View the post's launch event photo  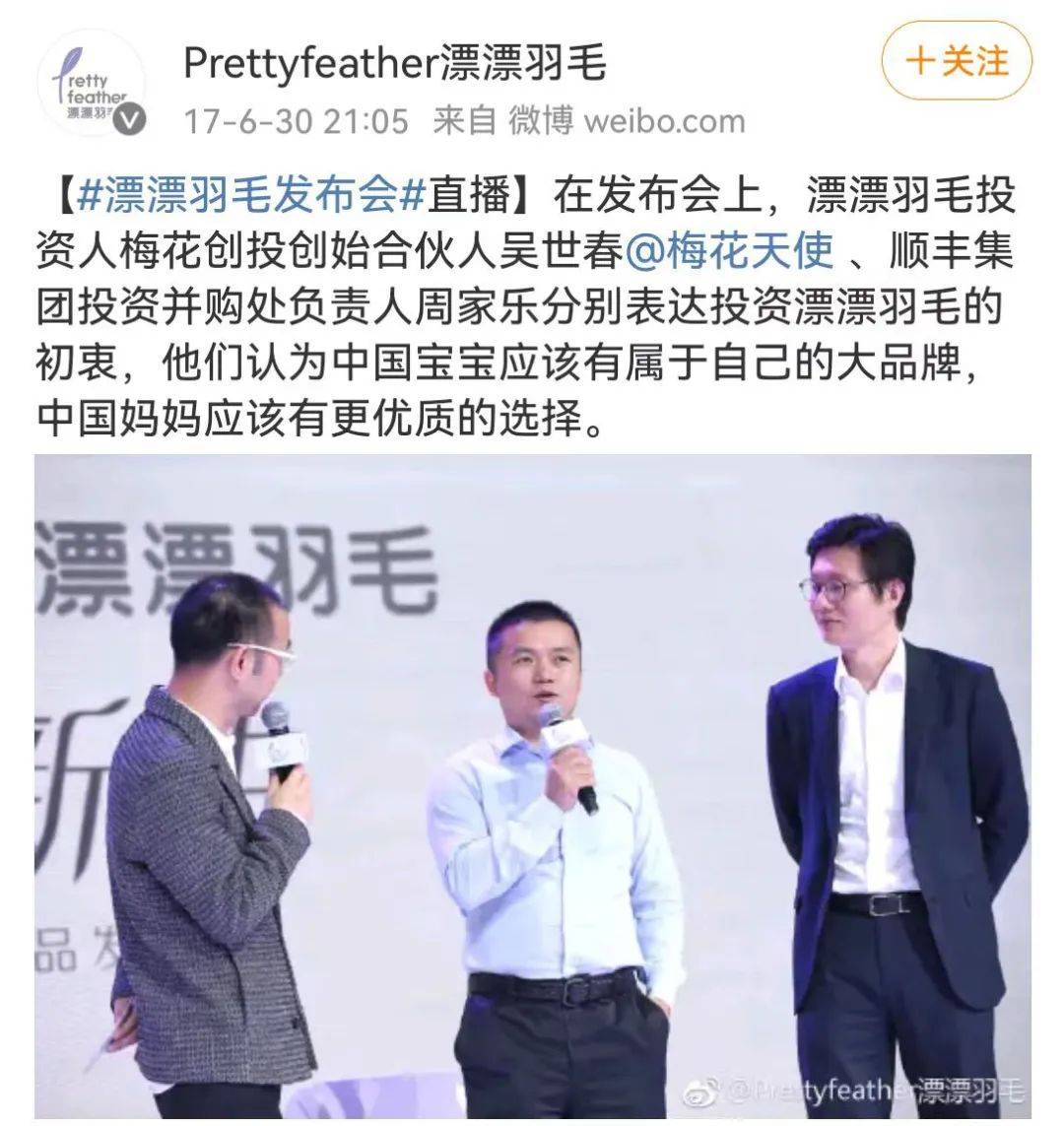click(x=532, y=786)
